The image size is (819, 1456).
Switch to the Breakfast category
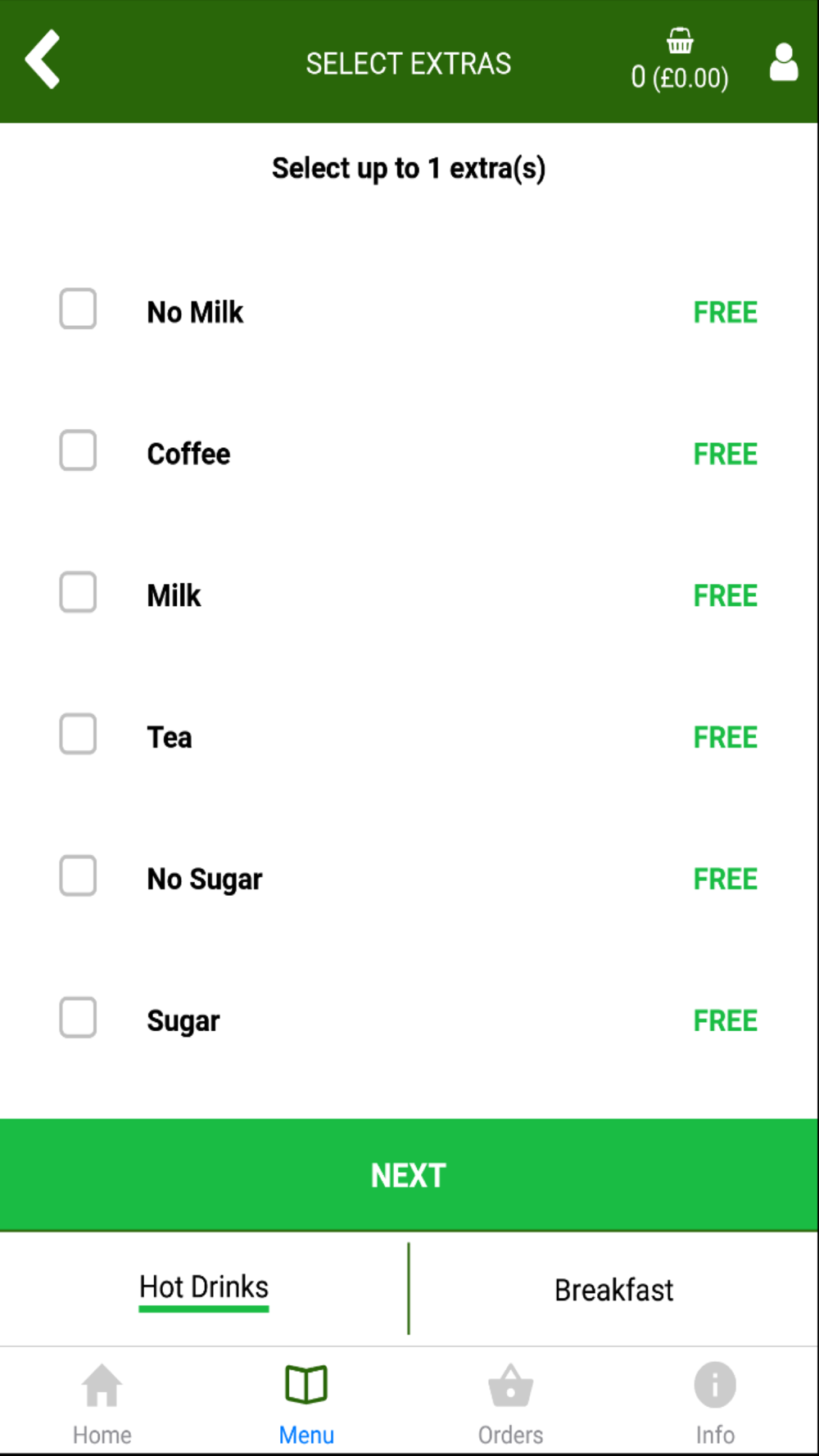(613, 1290)
